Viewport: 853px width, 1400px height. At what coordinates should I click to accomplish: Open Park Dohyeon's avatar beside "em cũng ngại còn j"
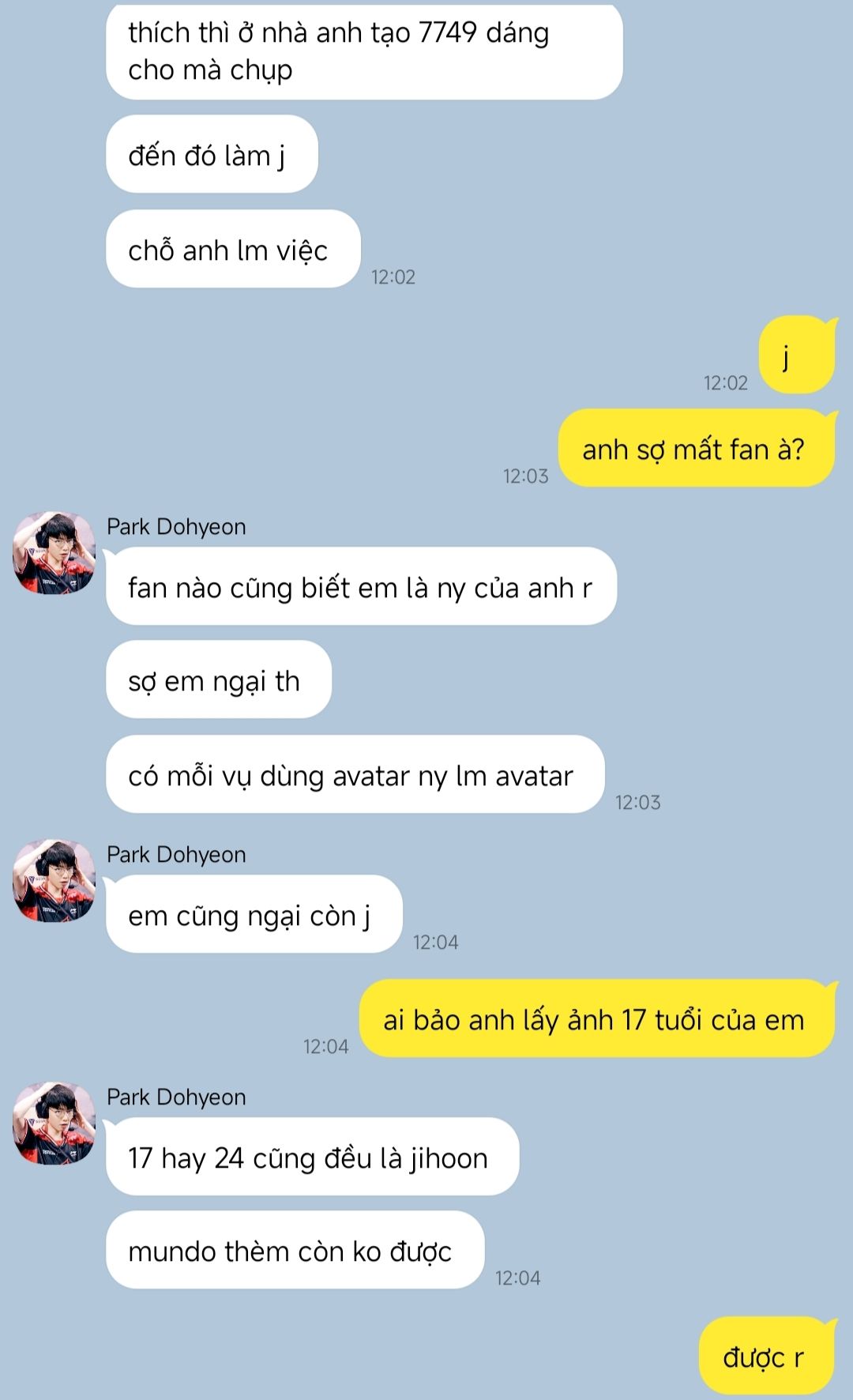coord(54,881)
